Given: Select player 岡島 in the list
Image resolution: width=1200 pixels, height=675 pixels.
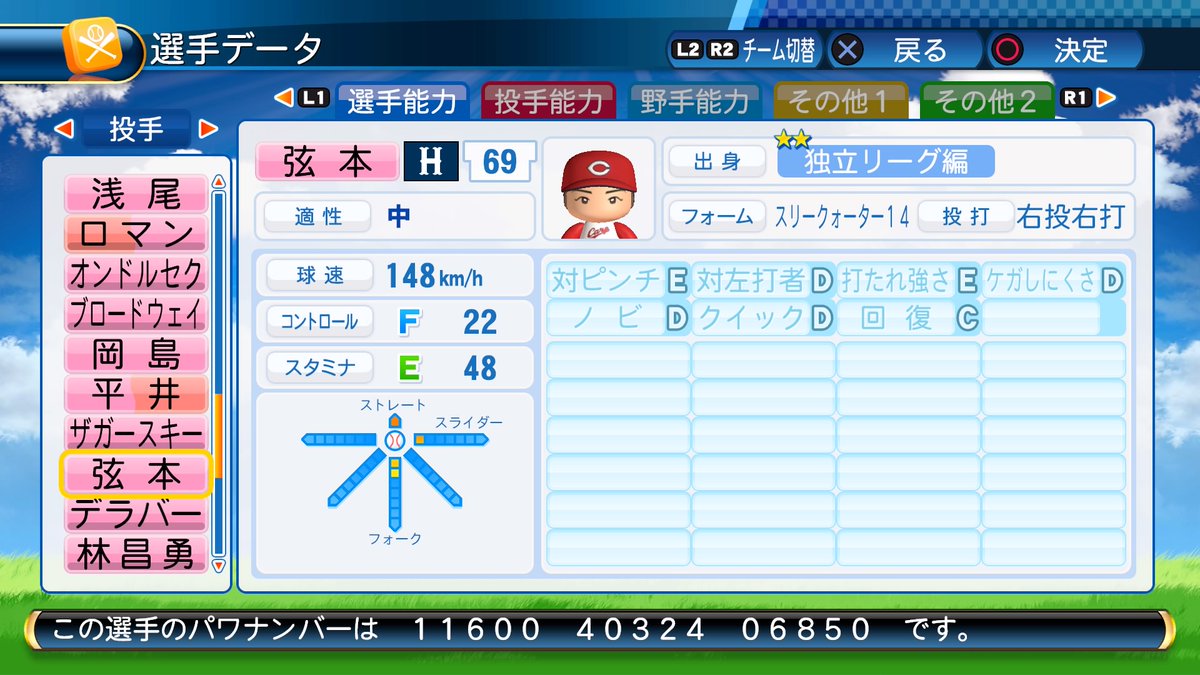Looking at the screenshot, I should click(x=136, y=354).
